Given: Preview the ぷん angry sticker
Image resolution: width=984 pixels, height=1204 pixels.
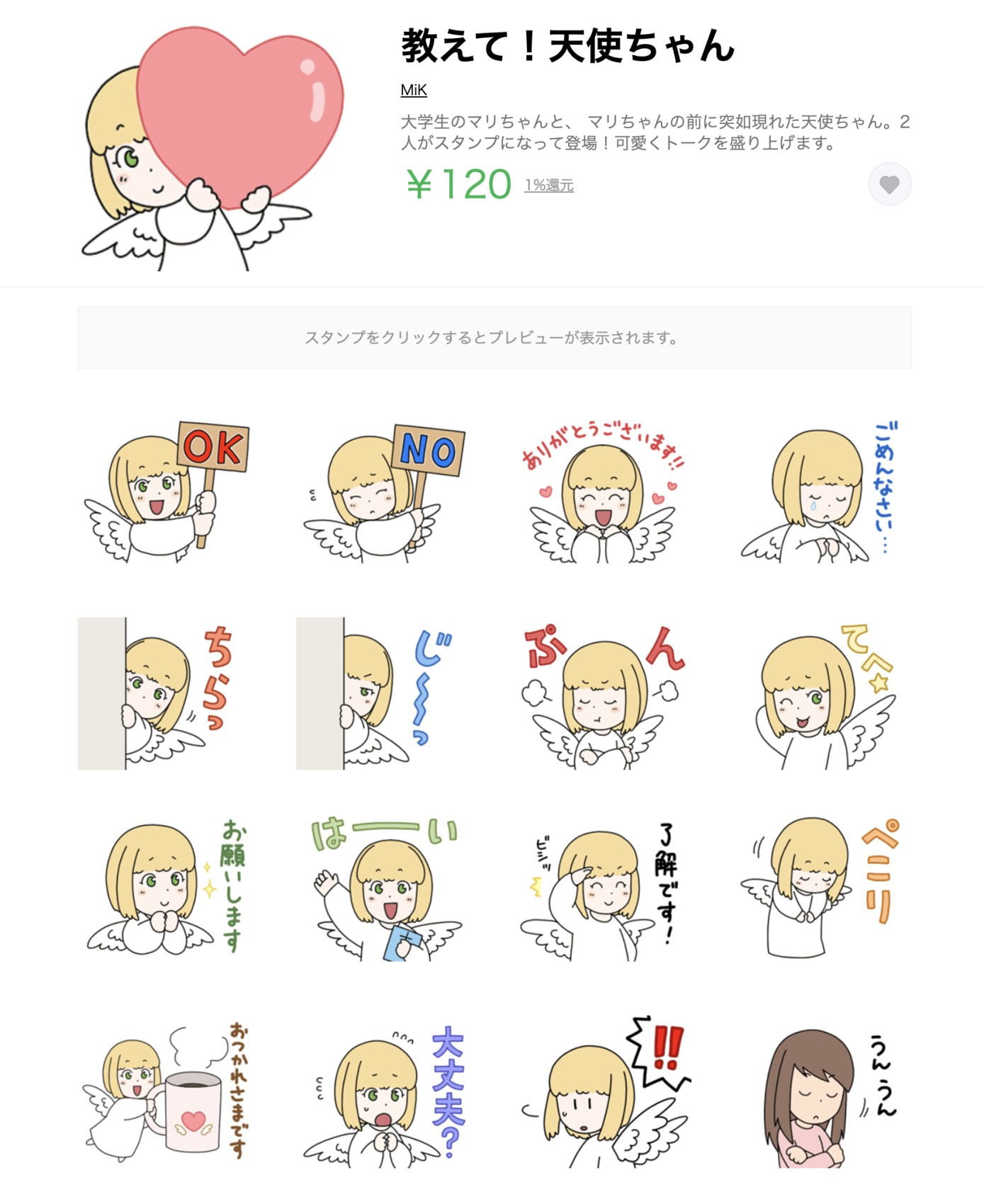Looking at the screenshot, I should point(603,694).
